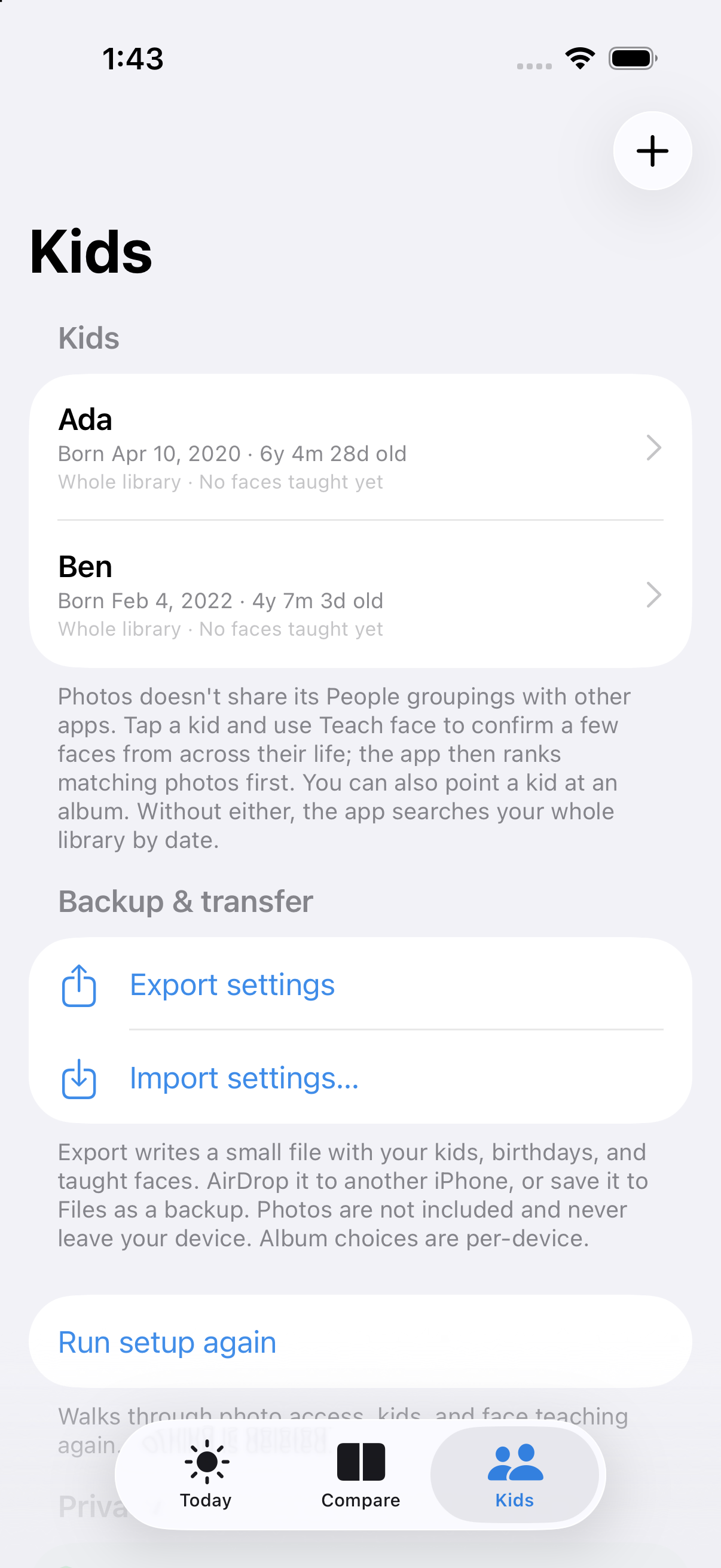Choose Import settings…
The height and width of the screenshot is (1568, 721).
click(360, 1078)
